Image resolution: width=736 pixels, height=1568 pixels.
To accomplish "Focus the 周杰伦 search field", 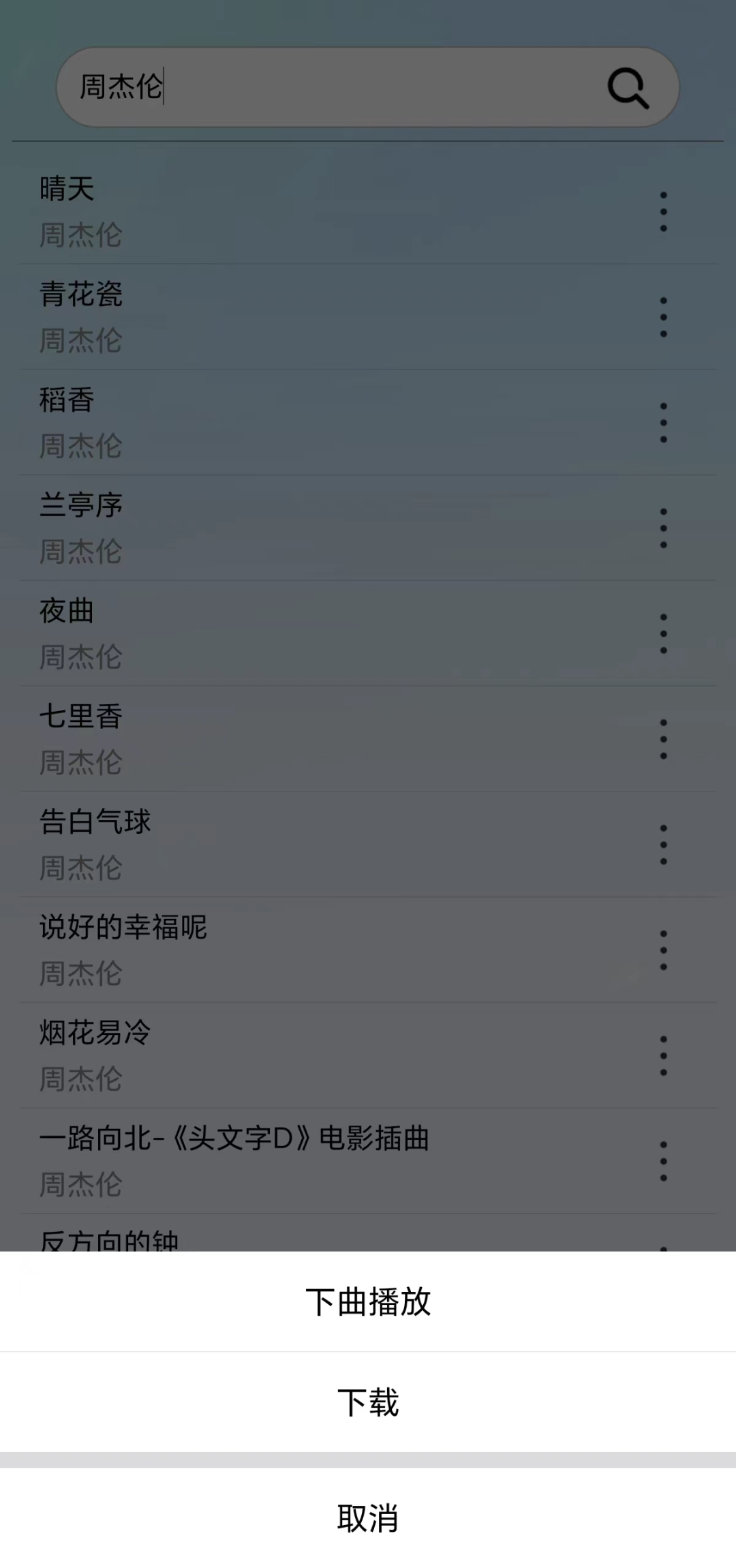I will [x=327, y=87].
